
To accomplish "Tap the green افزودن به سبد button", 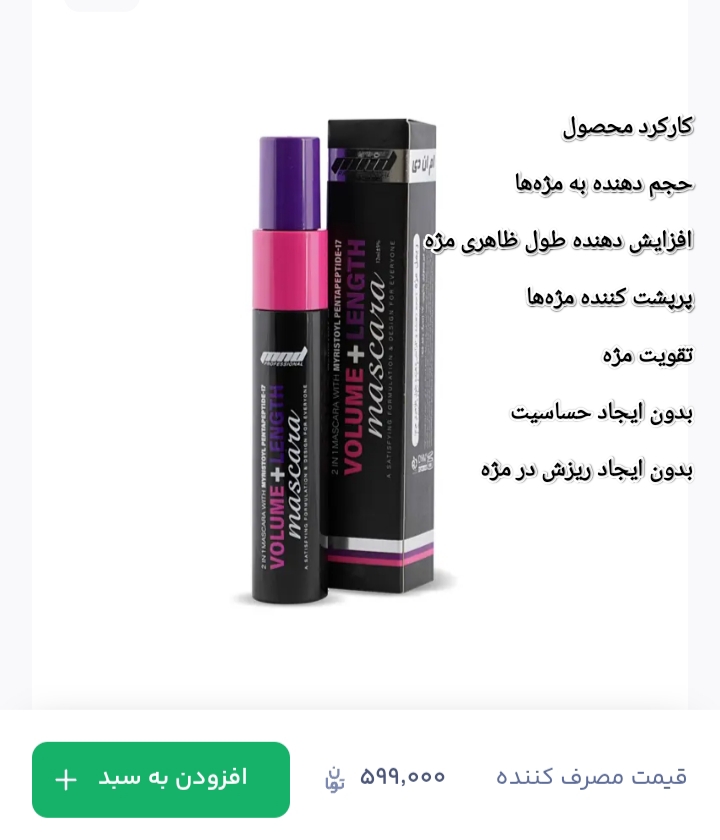I will click(161, 779).
